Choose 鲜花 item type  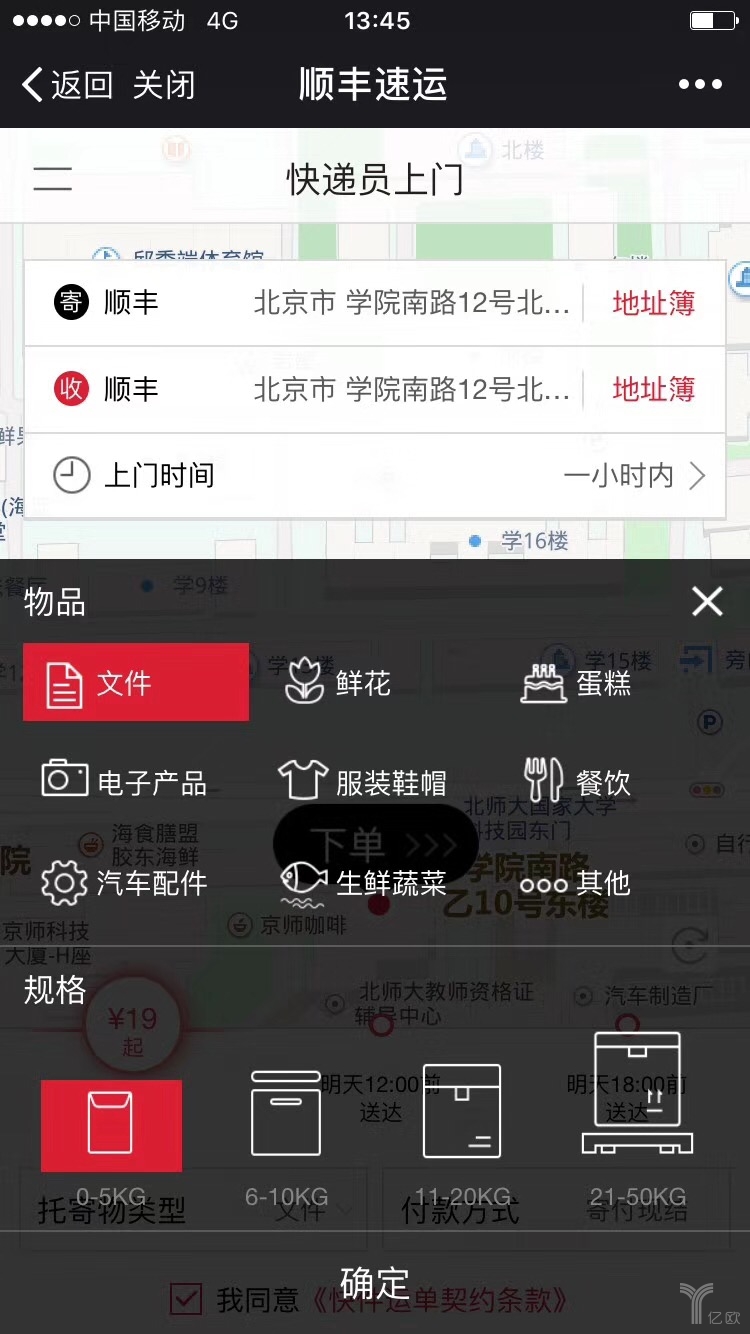[x=338, y=683]
